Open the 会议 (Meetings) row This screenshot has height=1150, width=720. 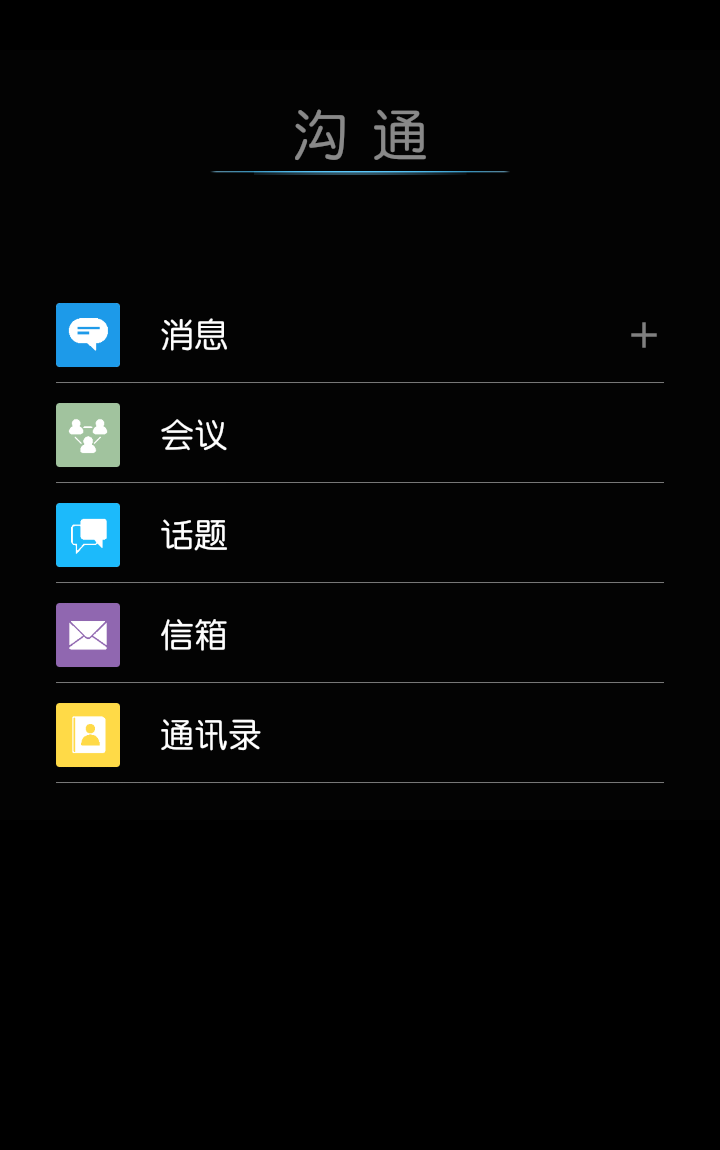pyautogui.click(x=194, y=435)
